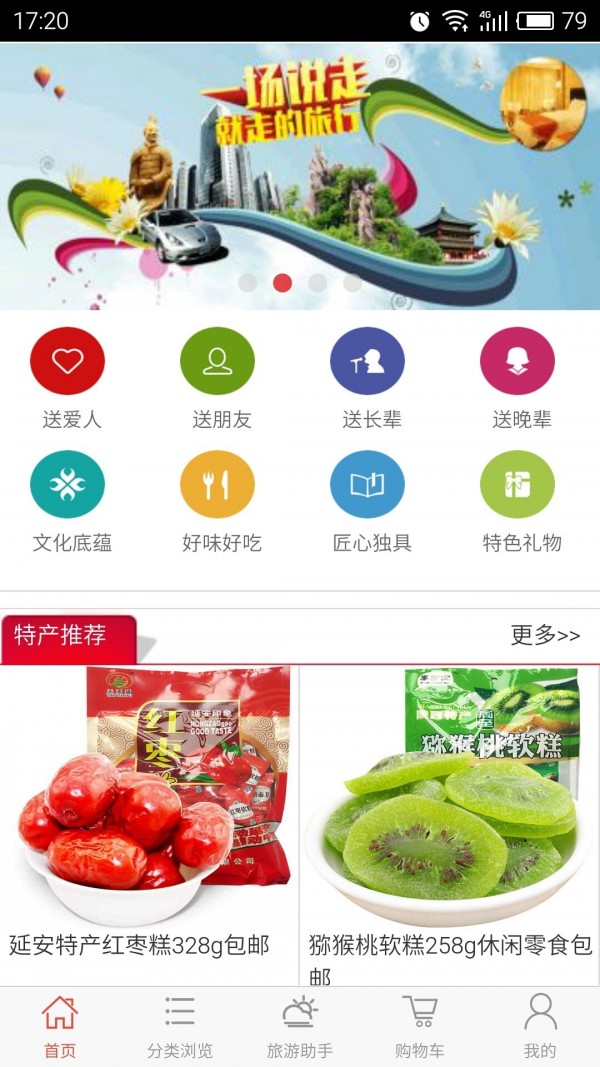Open the 延安特产红枣糕328g product card

(149, 800)
